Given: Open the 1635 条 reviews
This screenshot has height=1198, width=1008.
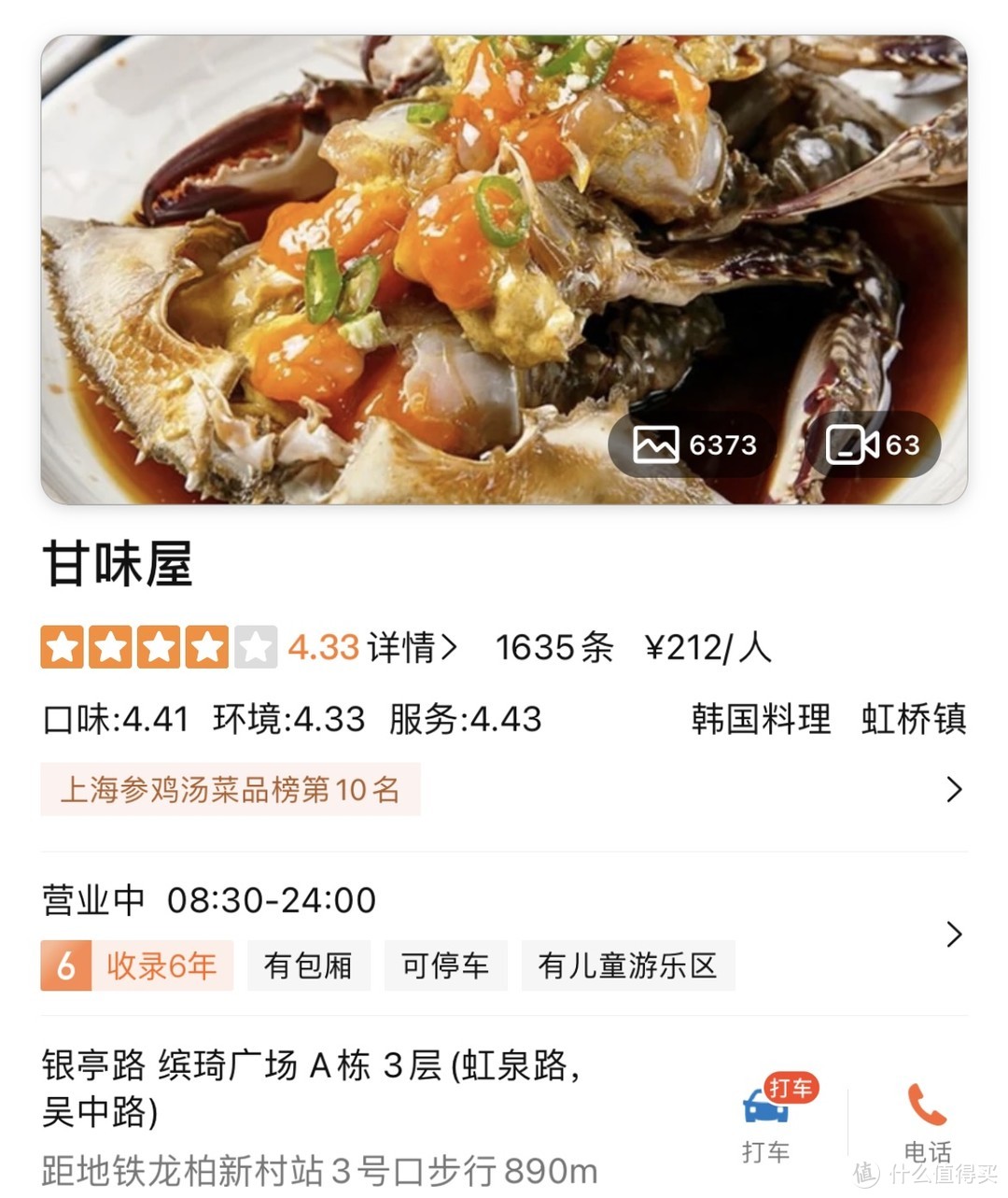Looking at the screenshot, I should click(x=553, y=647).
